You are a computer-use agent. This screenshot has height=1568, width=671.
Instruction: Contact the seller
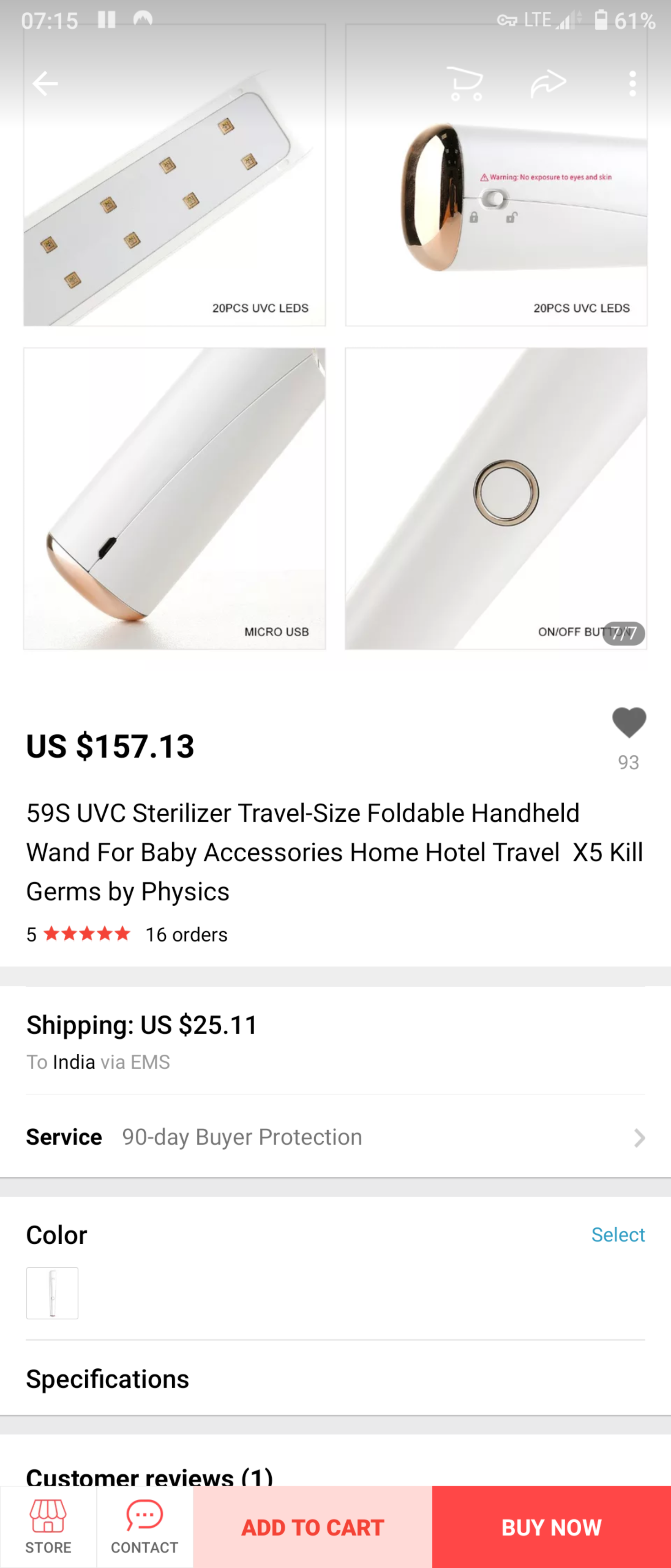point(144,1527)
